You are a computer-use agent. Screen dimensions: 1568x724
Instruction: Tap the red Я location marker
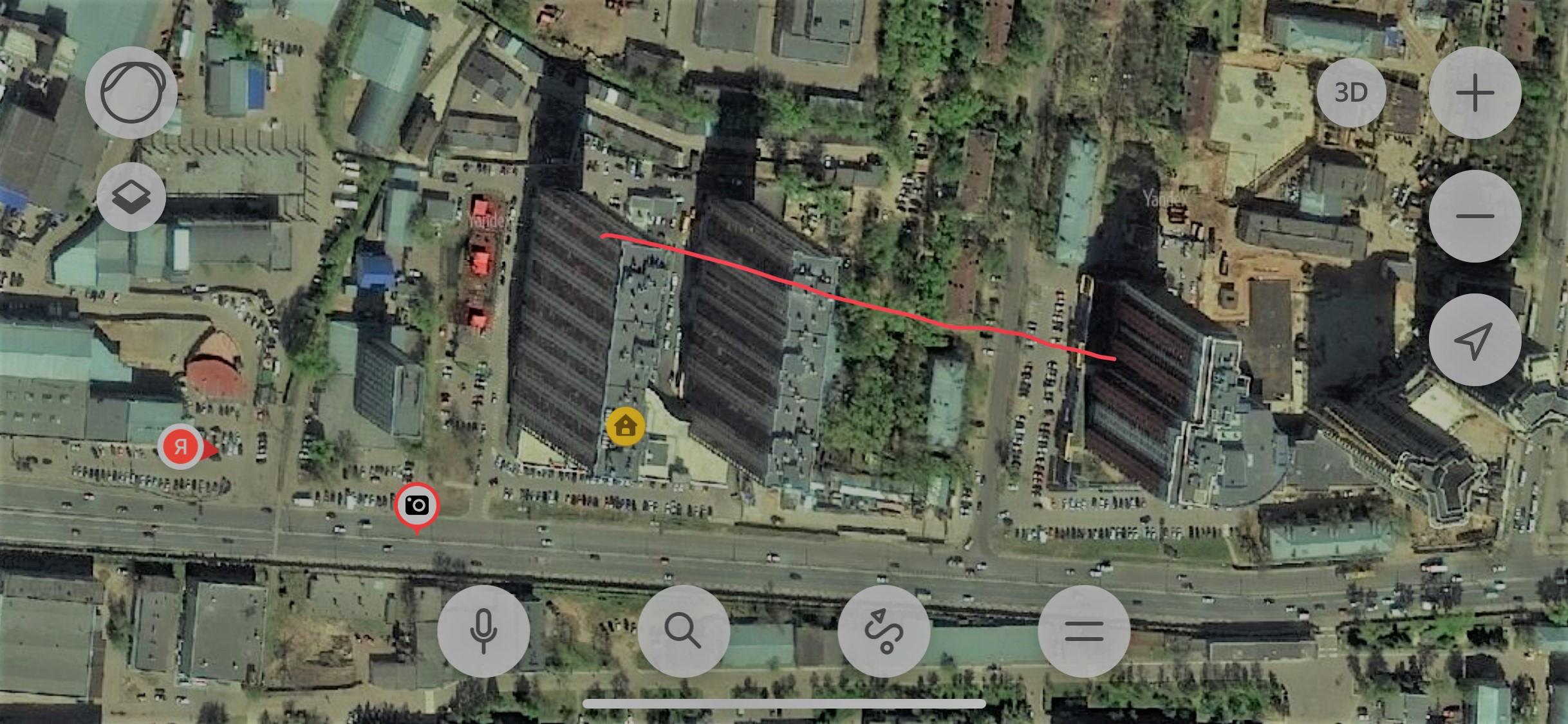182,446
